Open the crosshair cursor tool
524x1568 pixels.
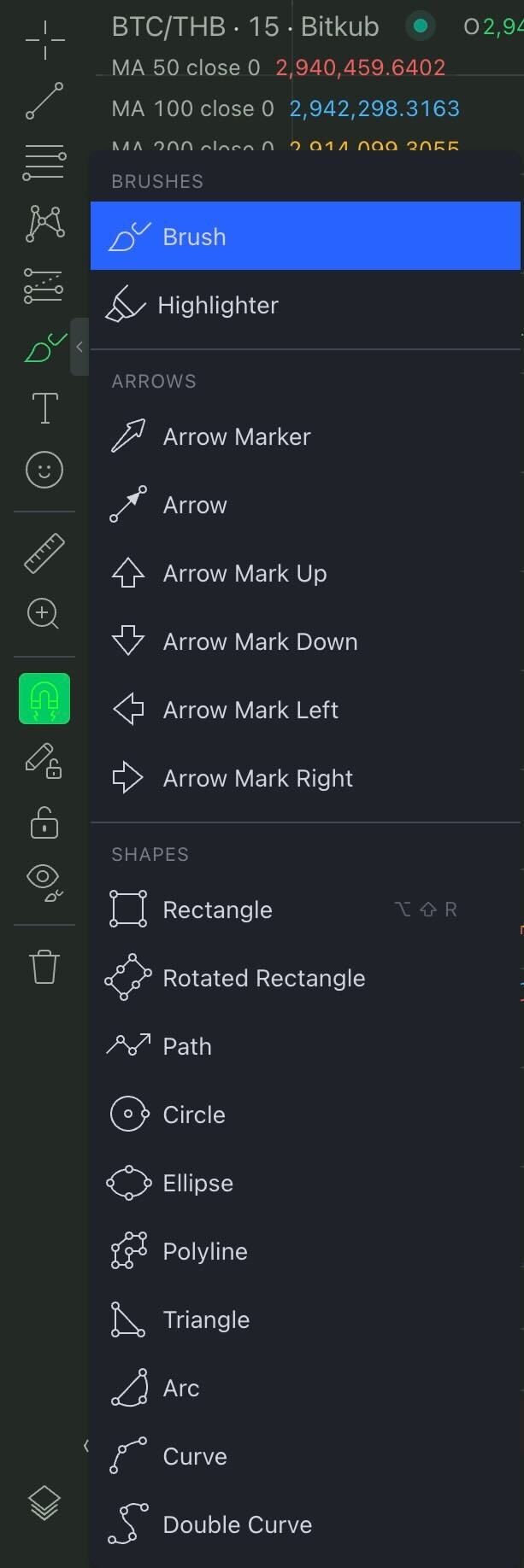click(x=44, y=40)
